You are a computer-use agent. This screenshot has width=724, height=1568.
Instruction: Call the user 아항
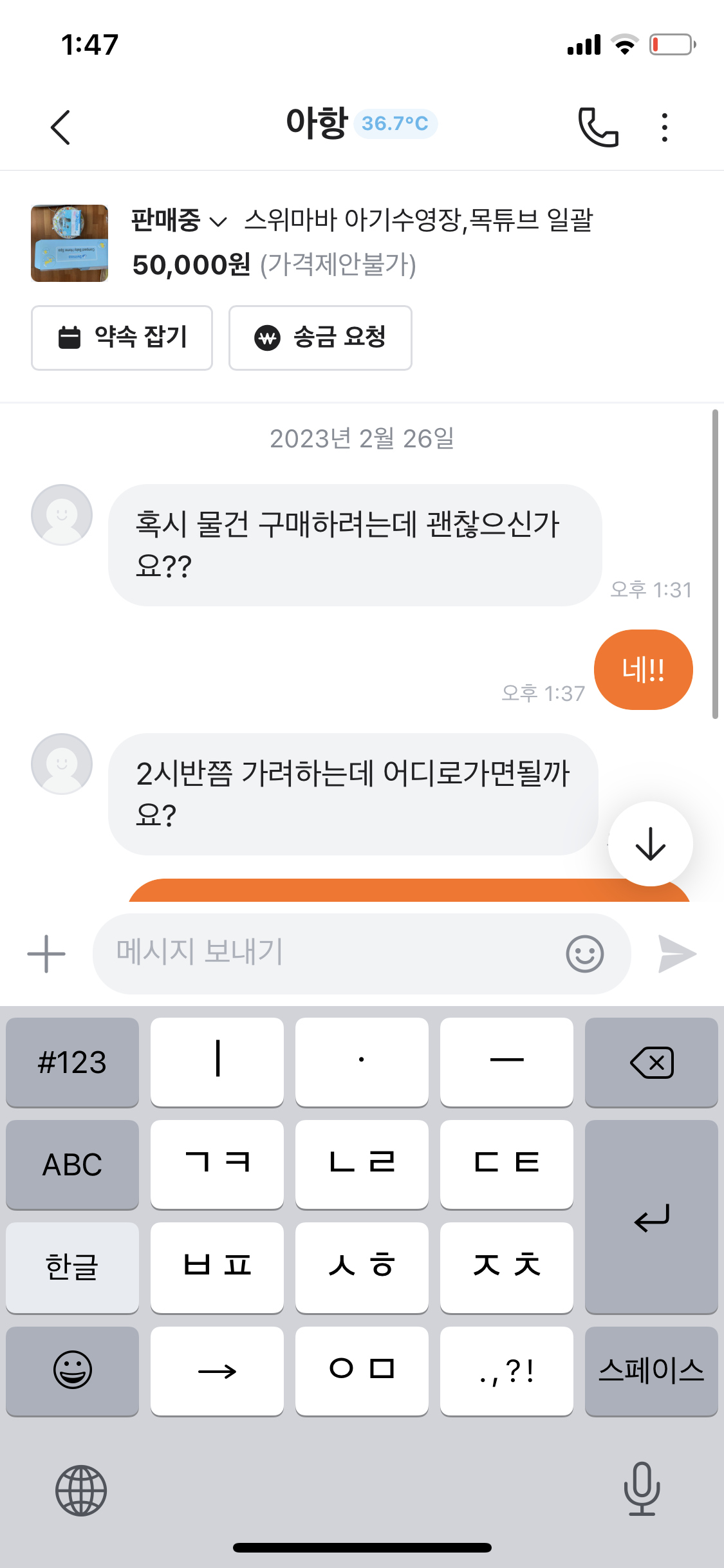[x=598, y=127]
